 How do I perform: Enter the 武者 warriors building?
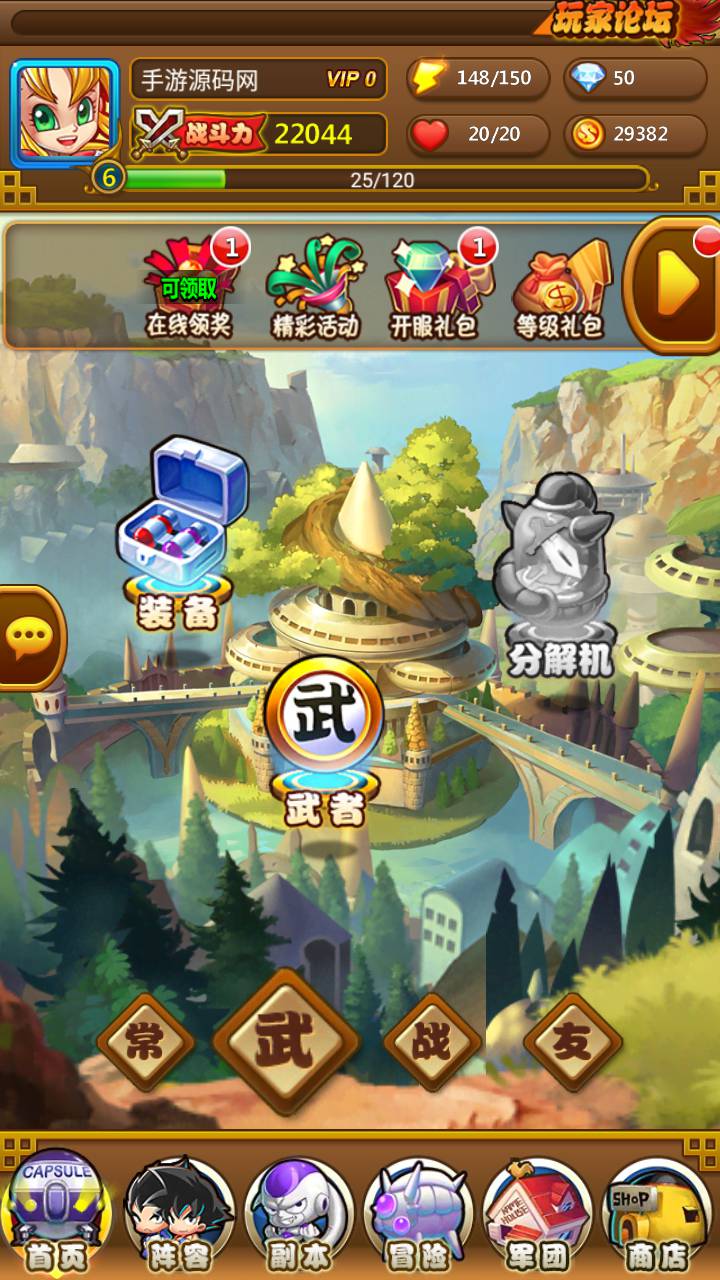pyautogui.click(x=326, y=740)
